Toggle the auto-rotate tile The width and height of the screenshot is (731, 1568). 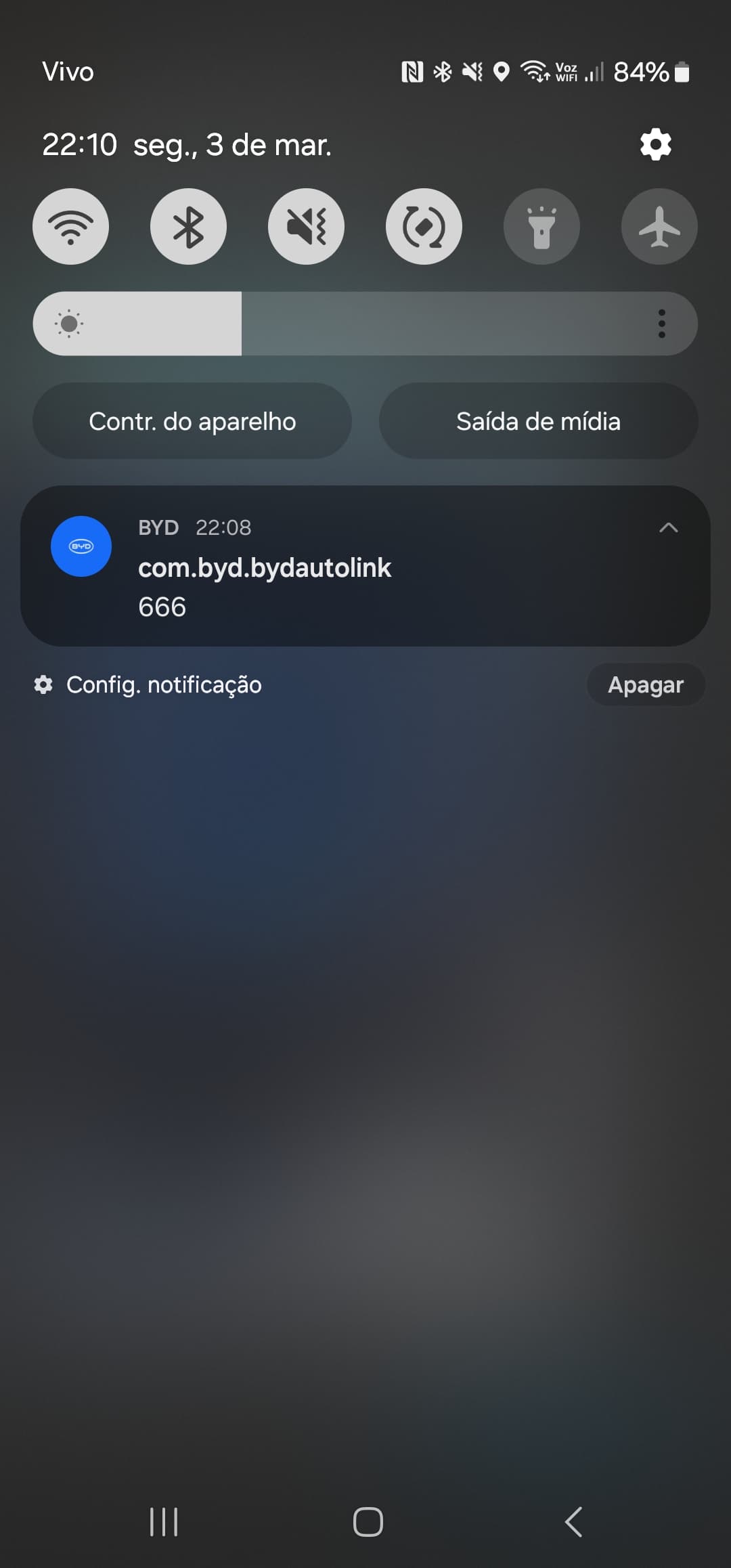point(424,226)
